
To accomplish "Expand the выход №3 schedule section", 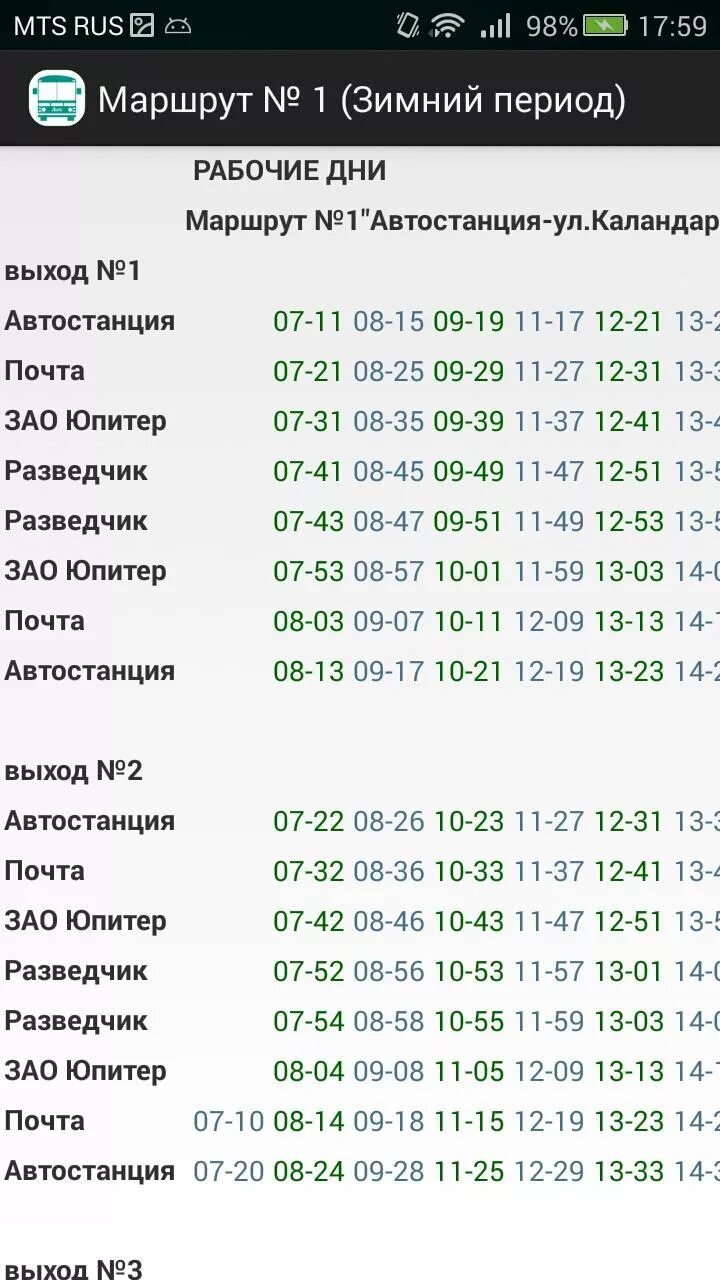I will coord(73,1263).
